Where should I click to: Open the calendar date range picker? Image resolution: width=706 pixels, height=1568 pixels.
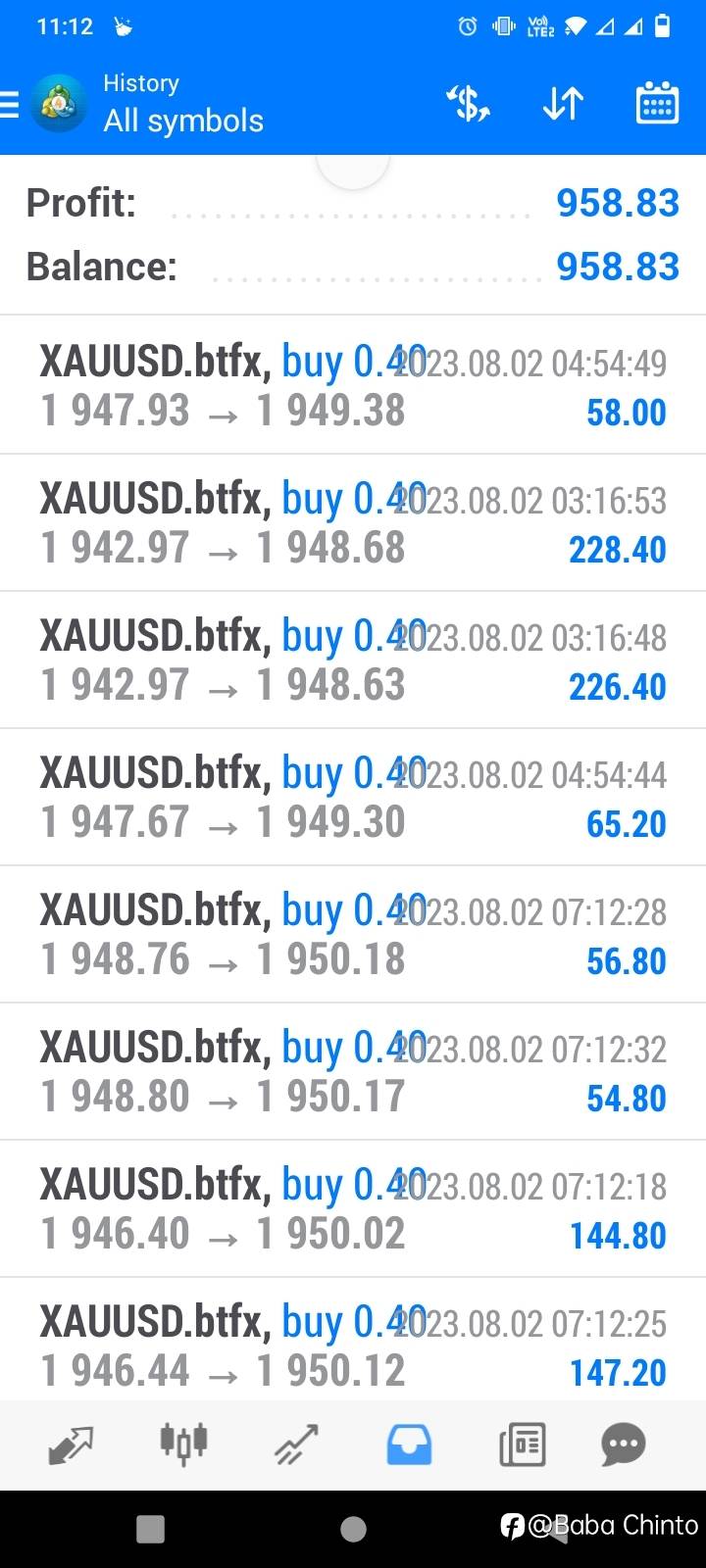(x=657, y=103)
